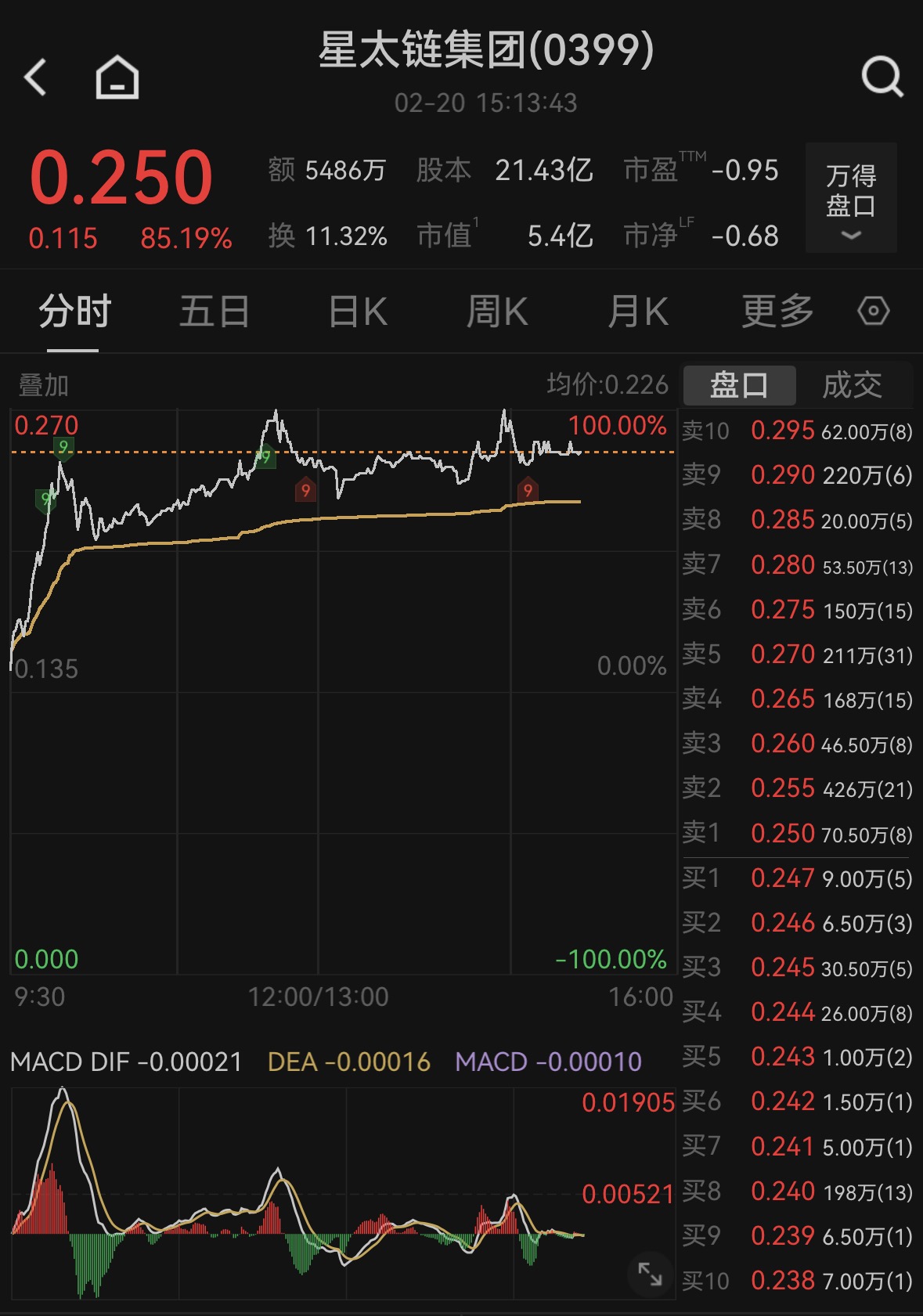
Task: Open the stock search magnifier
Action: coord(882,78)
